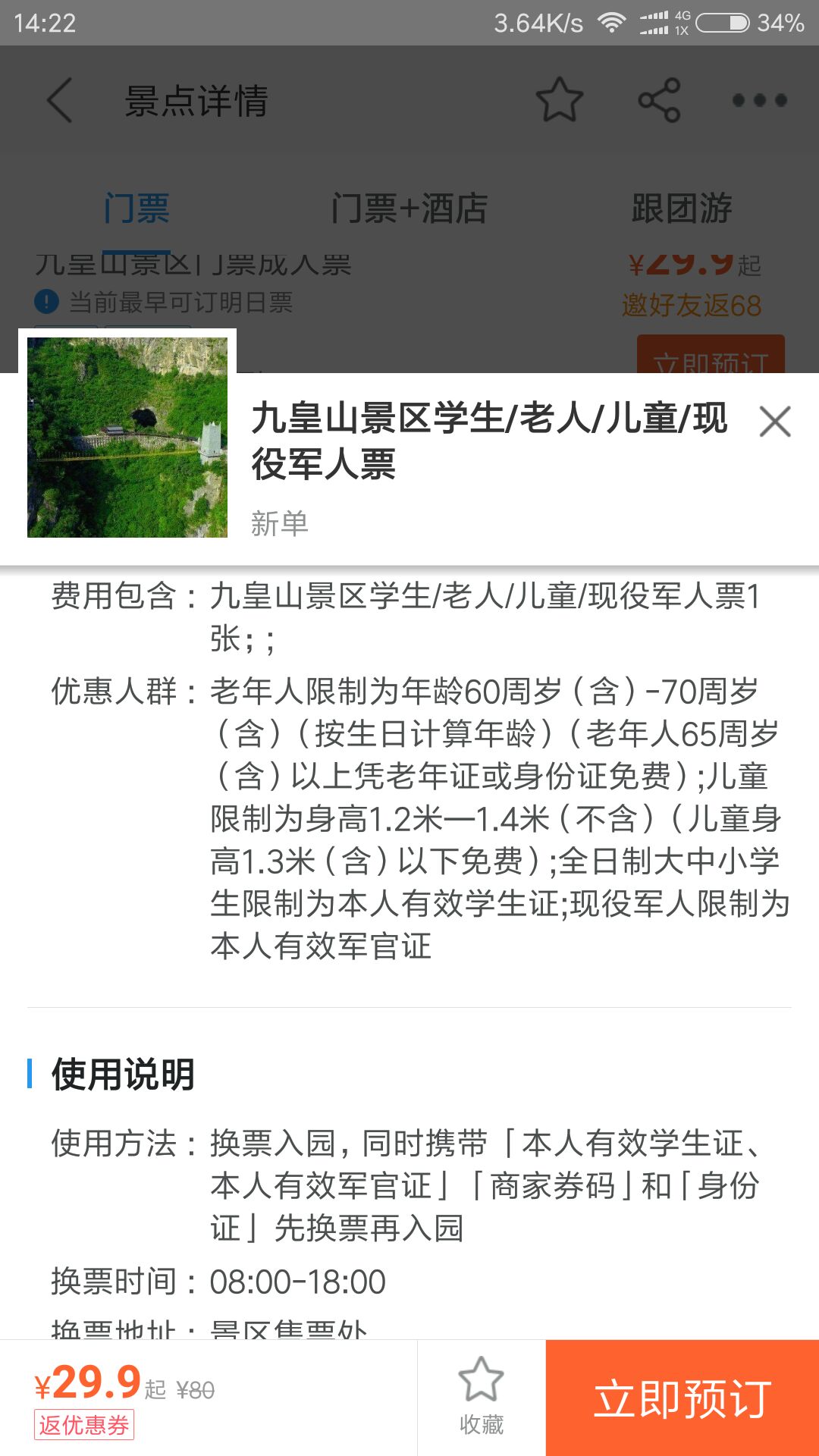819x1456 pixels.
Task: Switch to the 门票 tab
Action: coord(136,208)
